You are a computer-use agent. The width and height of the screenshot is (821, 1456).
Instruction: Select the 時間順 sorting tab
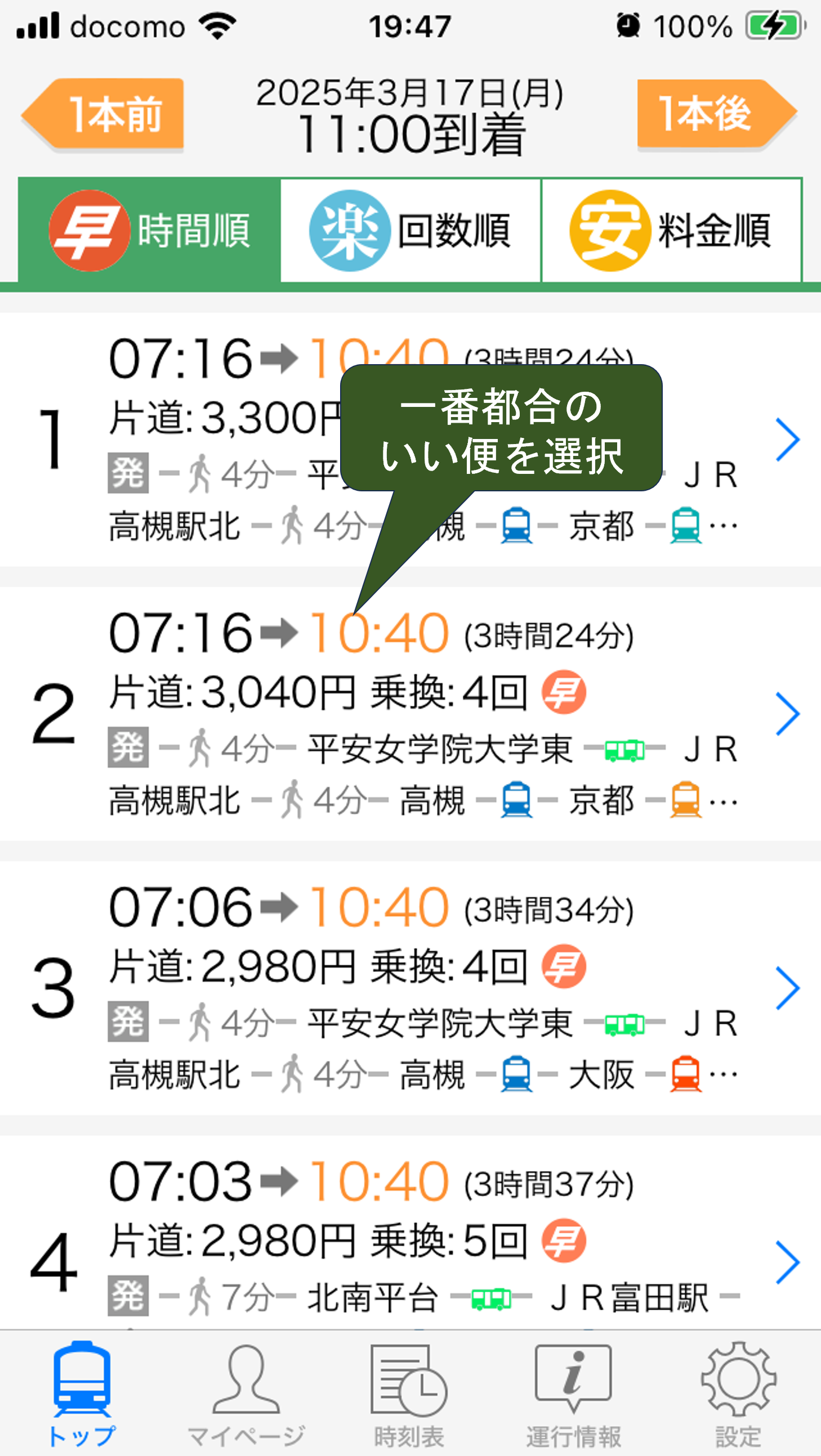[x=149, y=230]
